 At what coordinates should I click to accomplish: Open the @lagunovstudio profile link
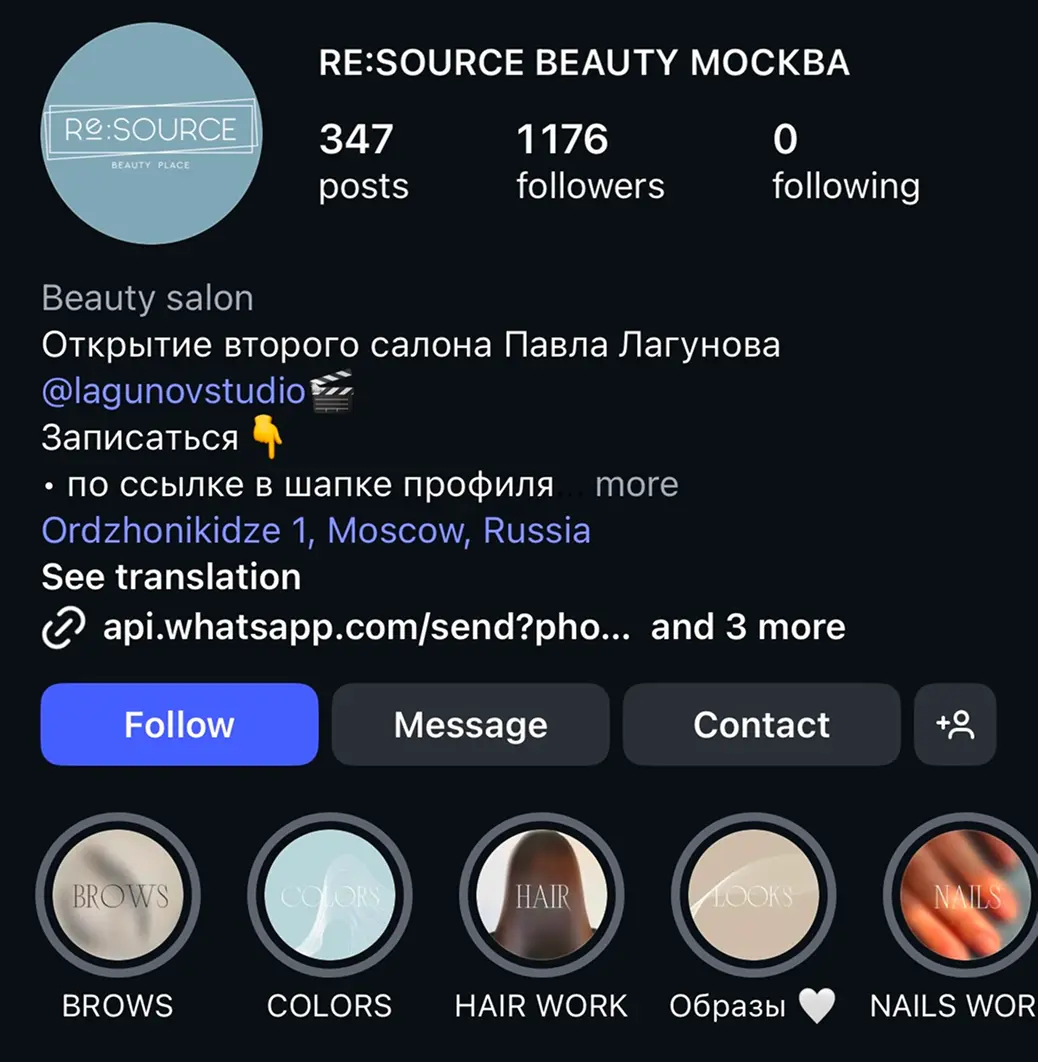170,392
